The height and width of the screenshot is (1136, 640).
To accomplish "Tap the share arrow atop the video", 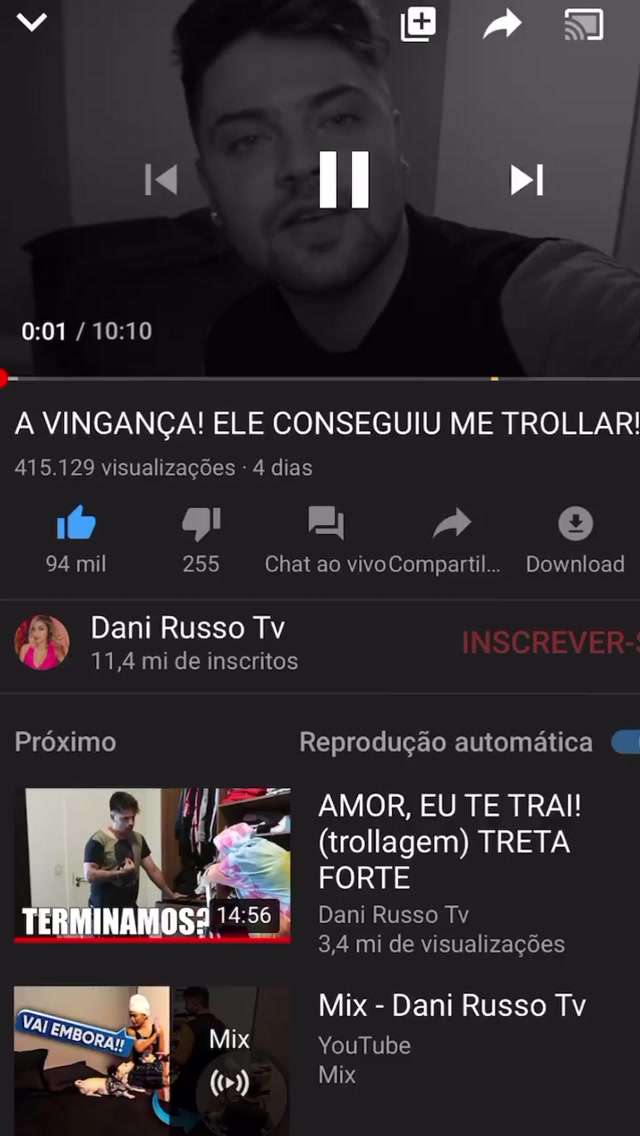I will pyautogui.click(x=502, y=25).
